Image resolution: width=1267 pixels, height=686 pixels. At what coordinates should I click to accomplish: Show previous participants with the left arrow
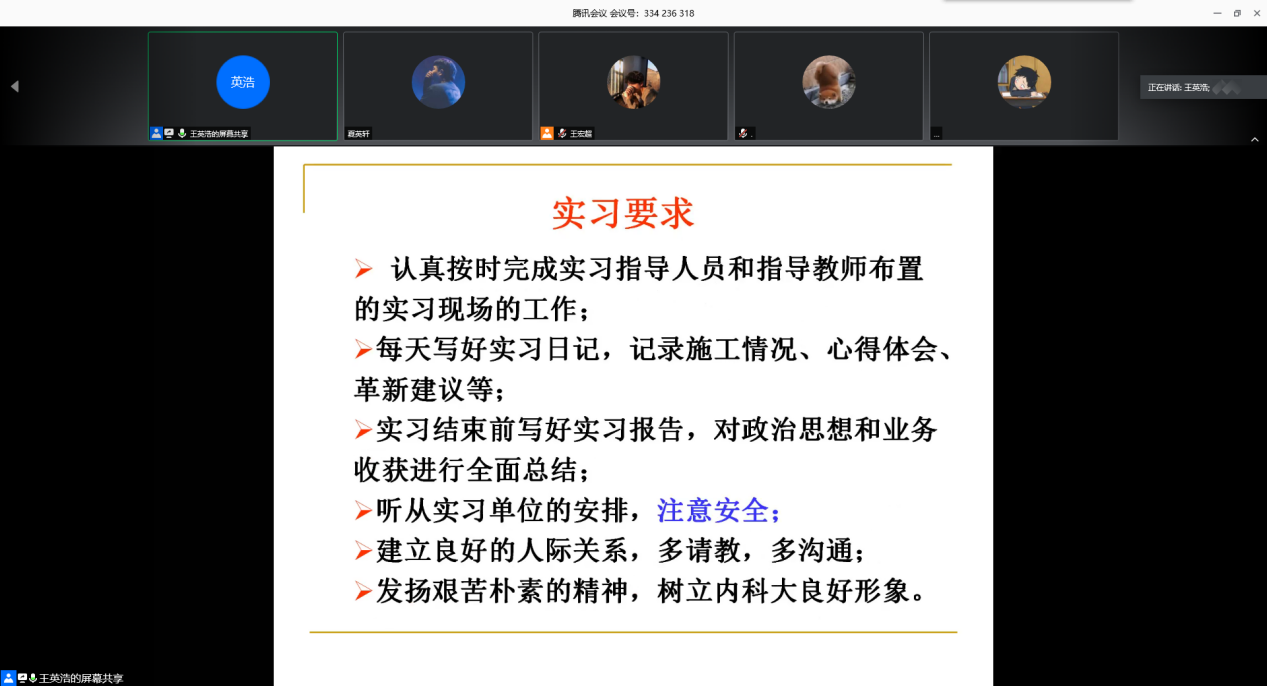[x=14, y=87]
